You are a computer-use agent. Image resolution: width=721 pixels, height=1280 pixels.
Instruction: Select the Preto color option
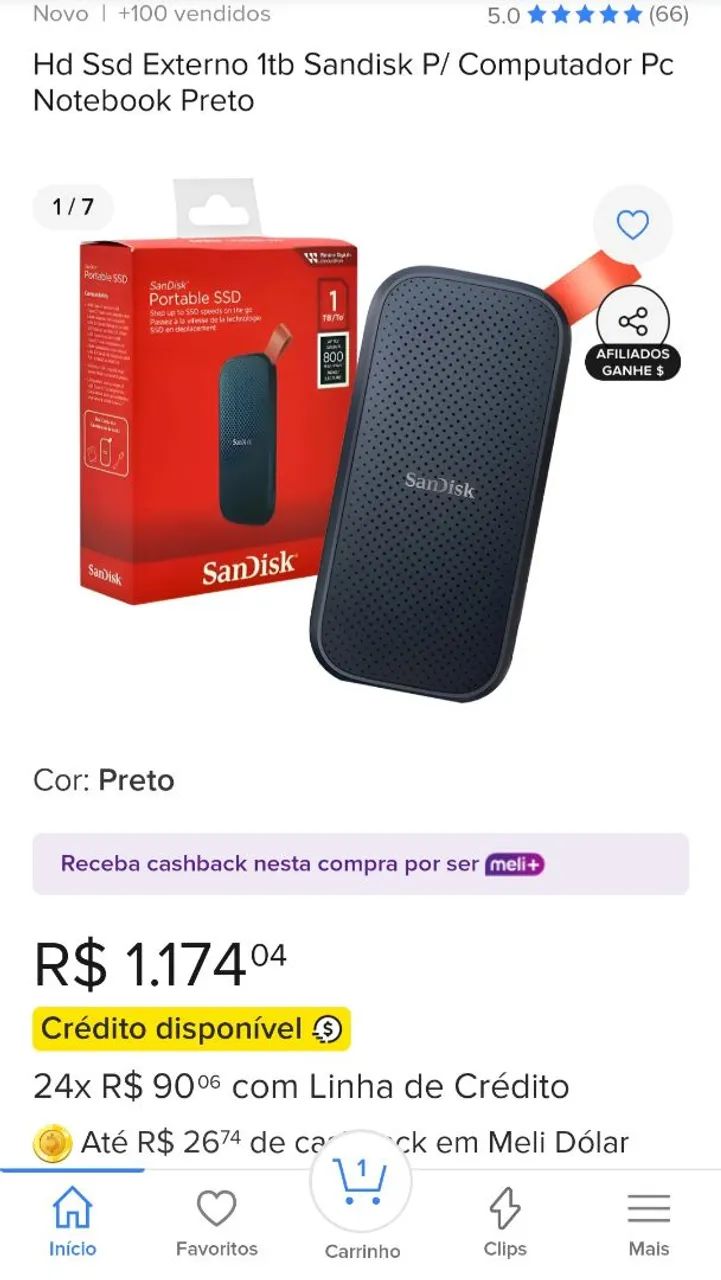pos(138,781)
